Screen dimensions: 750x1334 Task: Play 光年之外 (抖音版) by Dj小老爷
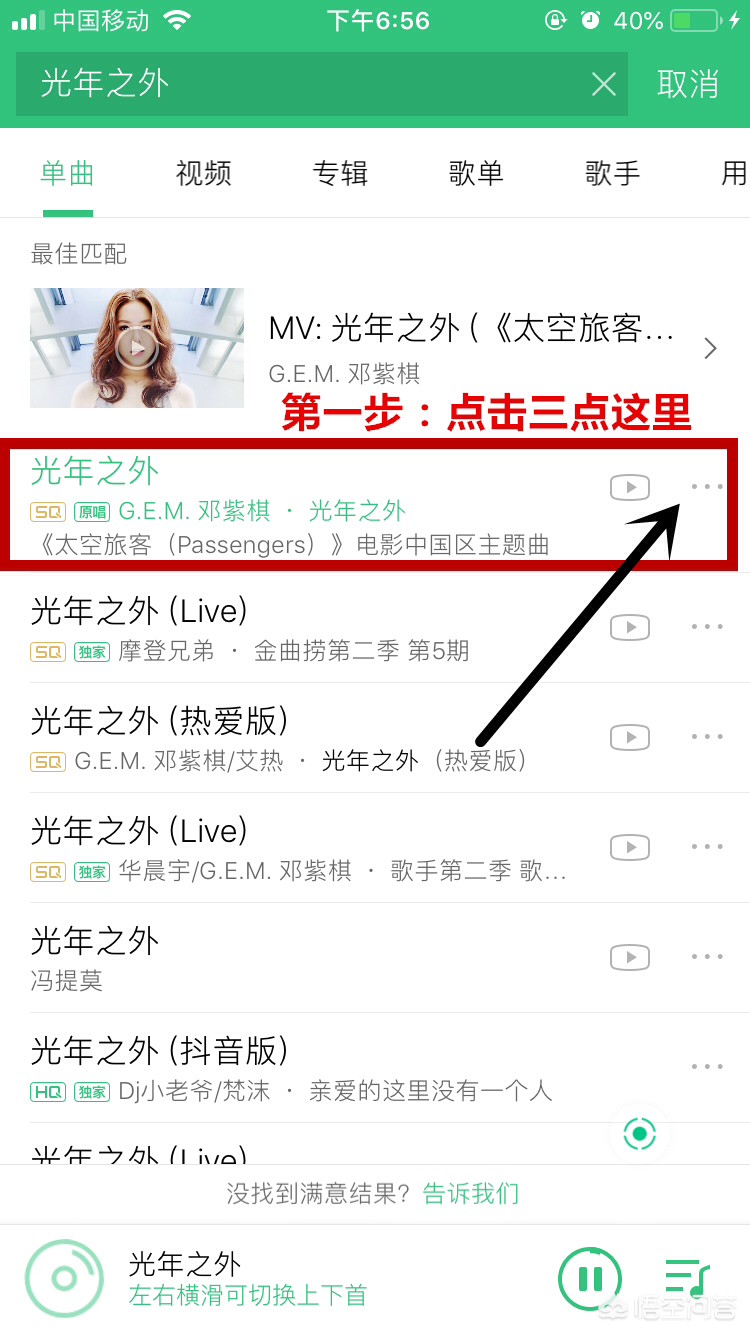[300, 1068]
